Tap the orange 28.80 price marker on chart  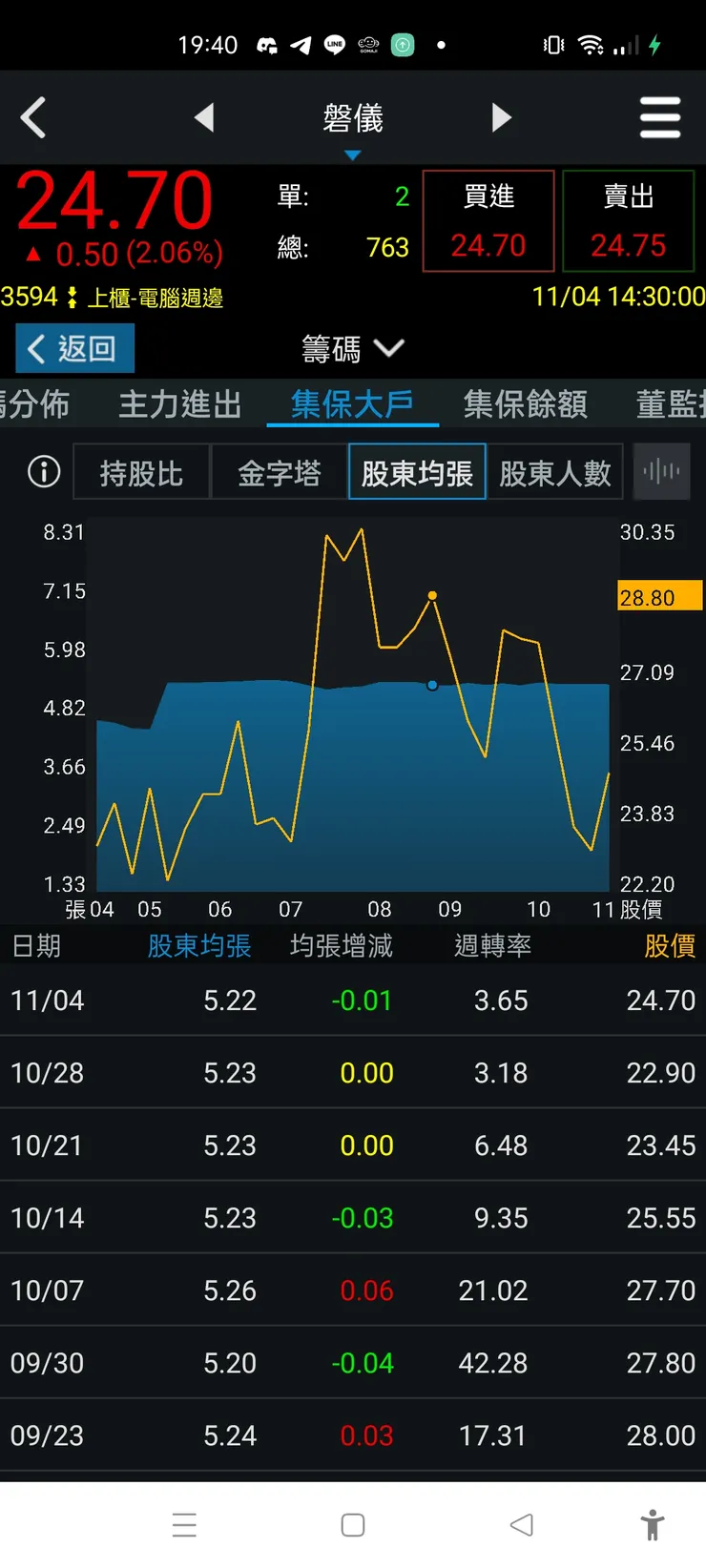[x=660, y=595]
